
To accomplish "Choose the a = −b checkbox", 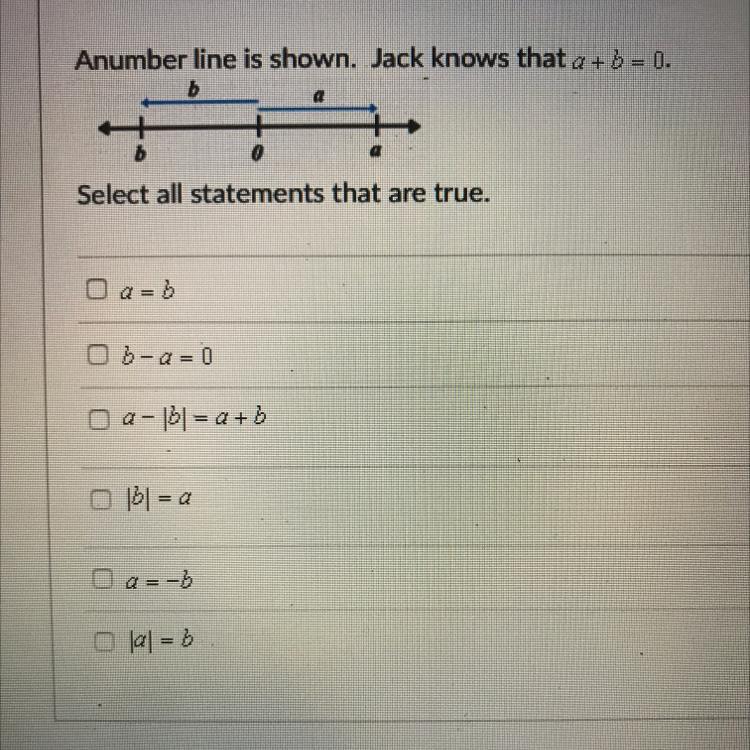I will (x=102, y=578).
